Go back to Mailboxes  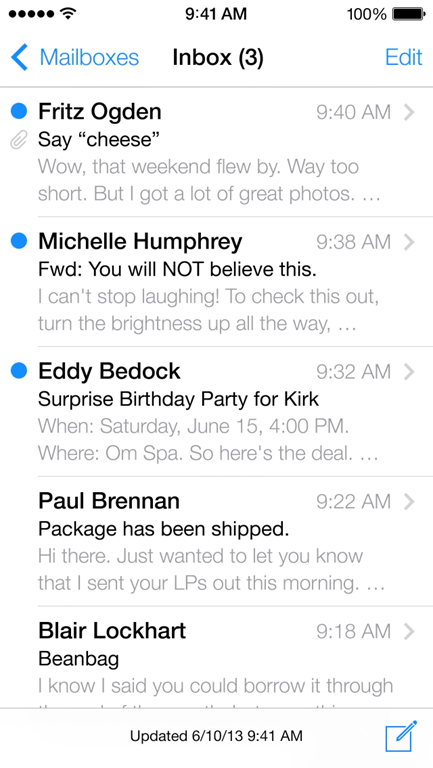click(x=74, y=57)
